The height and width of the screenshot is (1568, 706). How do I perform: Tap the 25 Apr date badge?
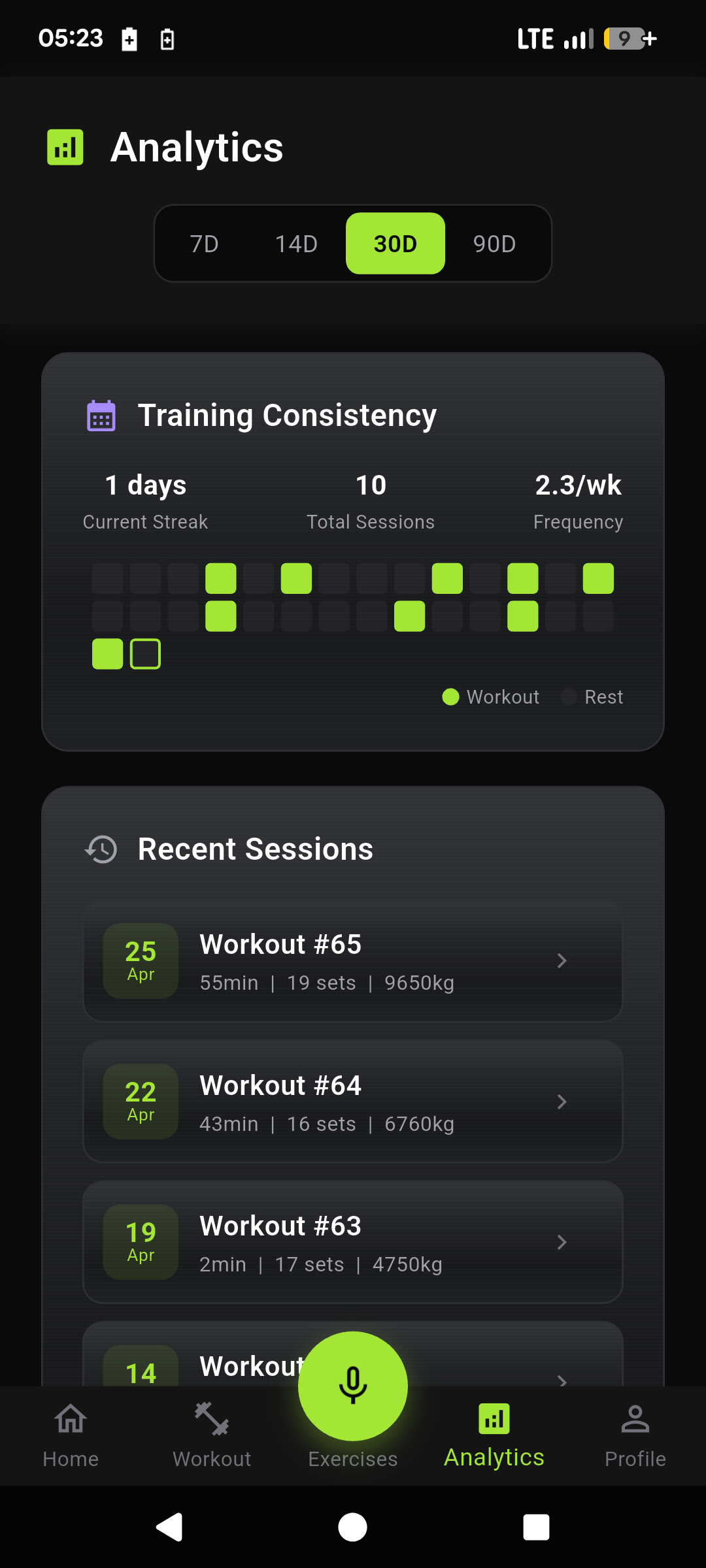click(140, 960)
